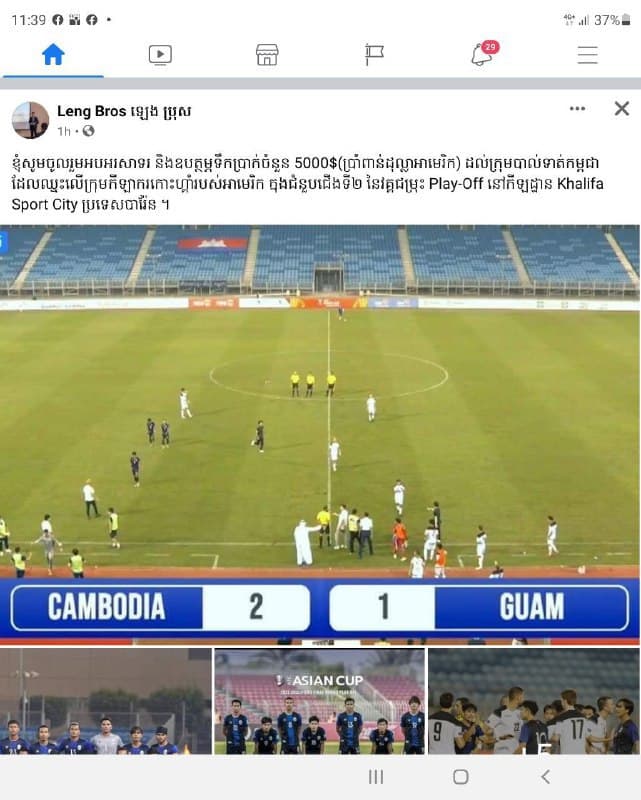Open the notifications bell tab

482,55
